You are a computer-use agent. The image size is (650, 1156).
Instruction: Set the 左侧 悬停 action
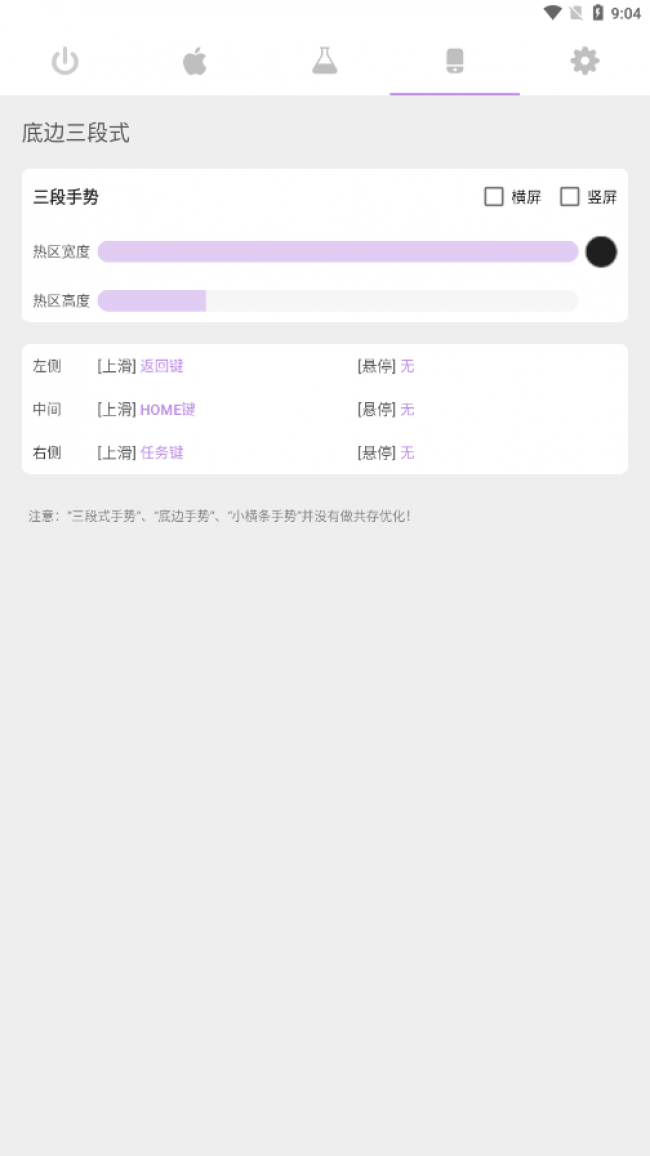[x=407, y=366]
